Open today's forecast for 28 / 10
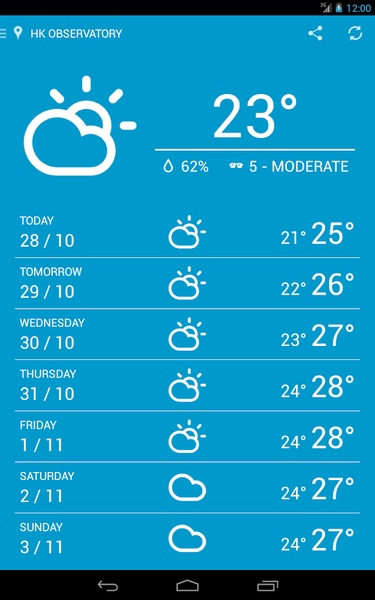375x600 pixels. point(188,232)
